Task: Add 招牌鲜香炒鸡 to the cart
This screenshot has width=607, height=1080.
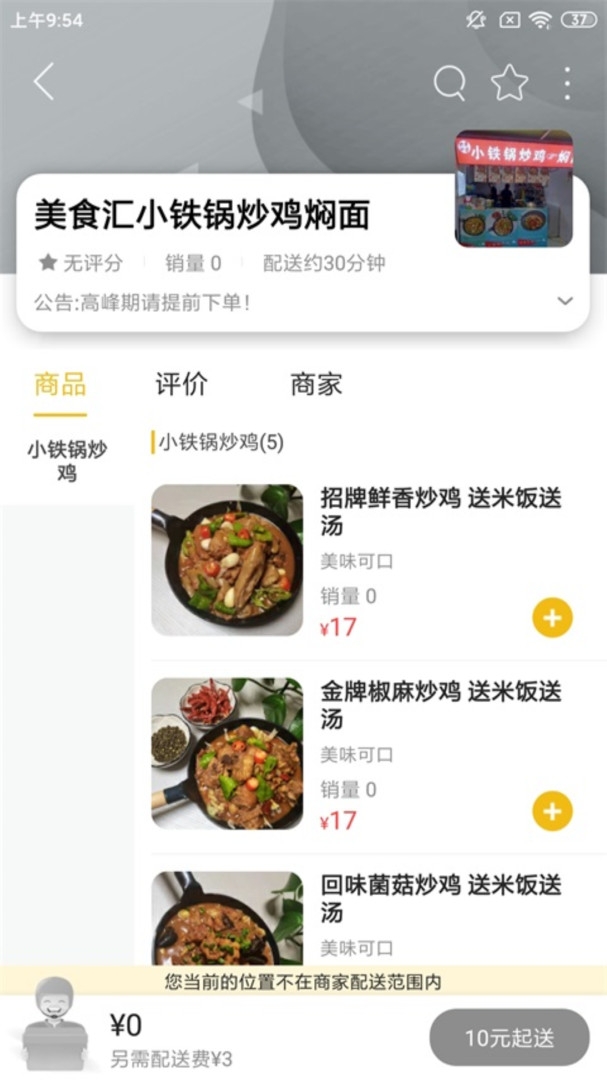Action: pyautogui.click(x=552, y=618)
